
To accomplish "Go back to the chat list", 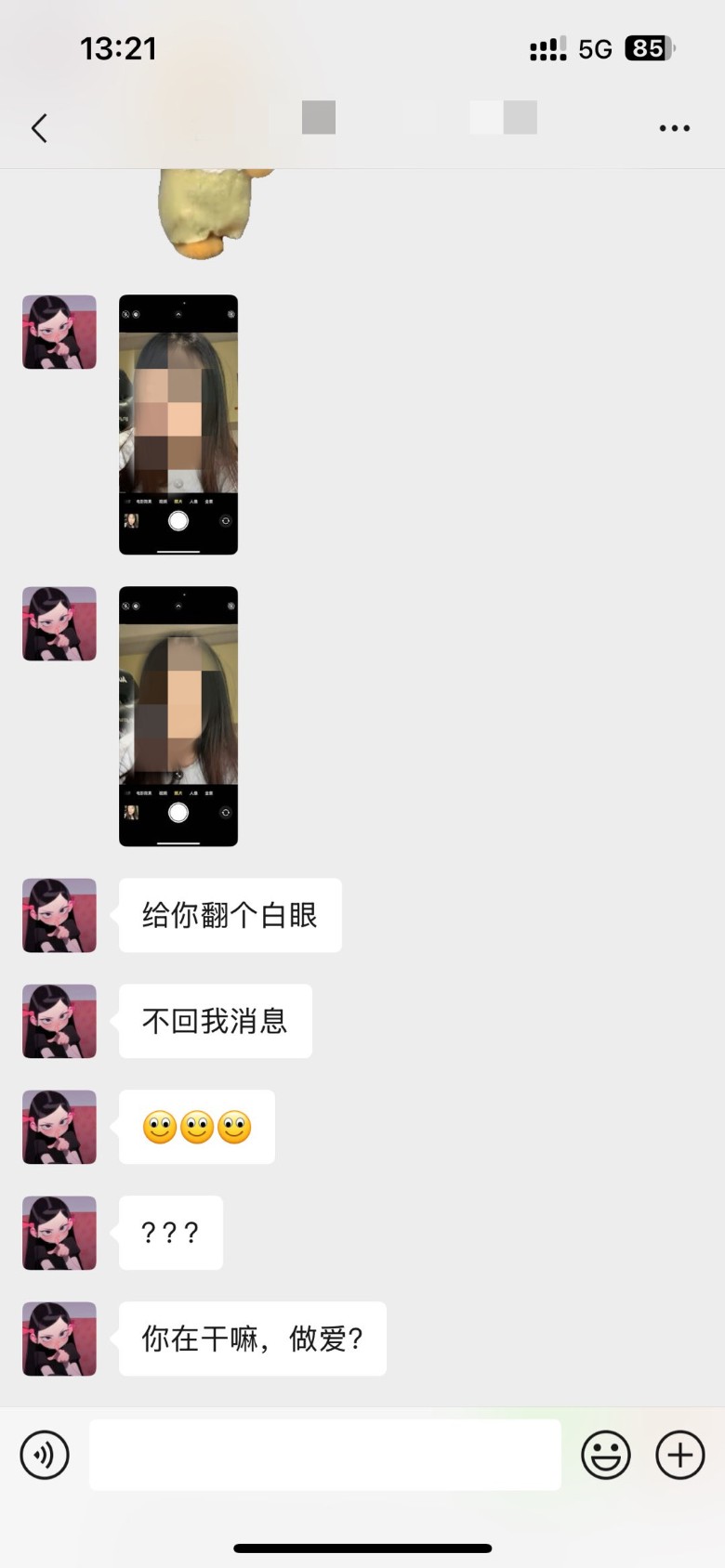I will point(39,128).
